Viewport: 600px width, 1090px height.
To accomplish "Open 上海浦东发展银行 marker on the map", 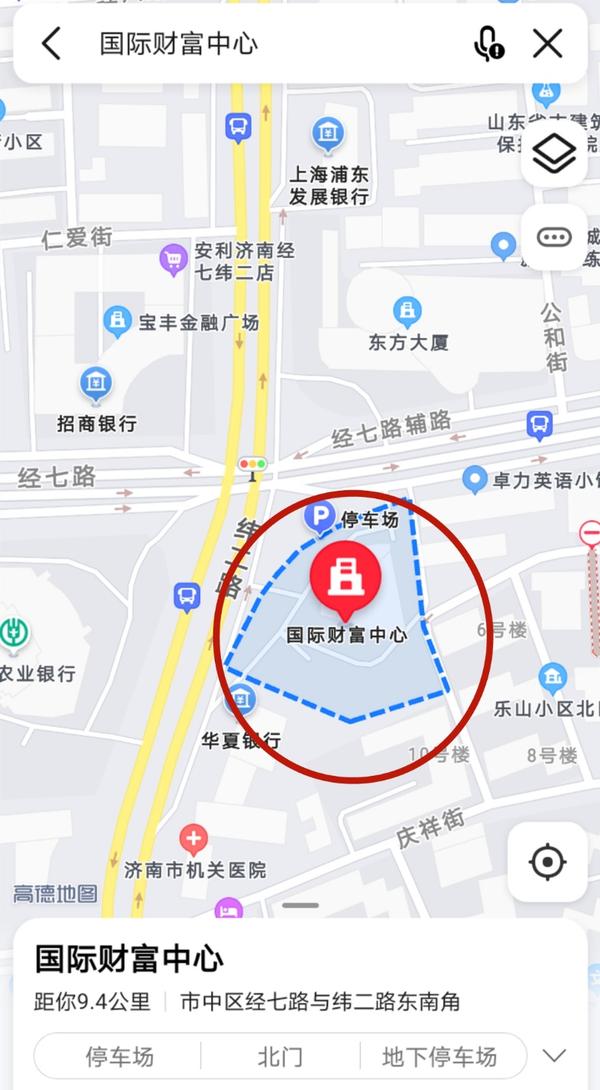I will 327,131.
